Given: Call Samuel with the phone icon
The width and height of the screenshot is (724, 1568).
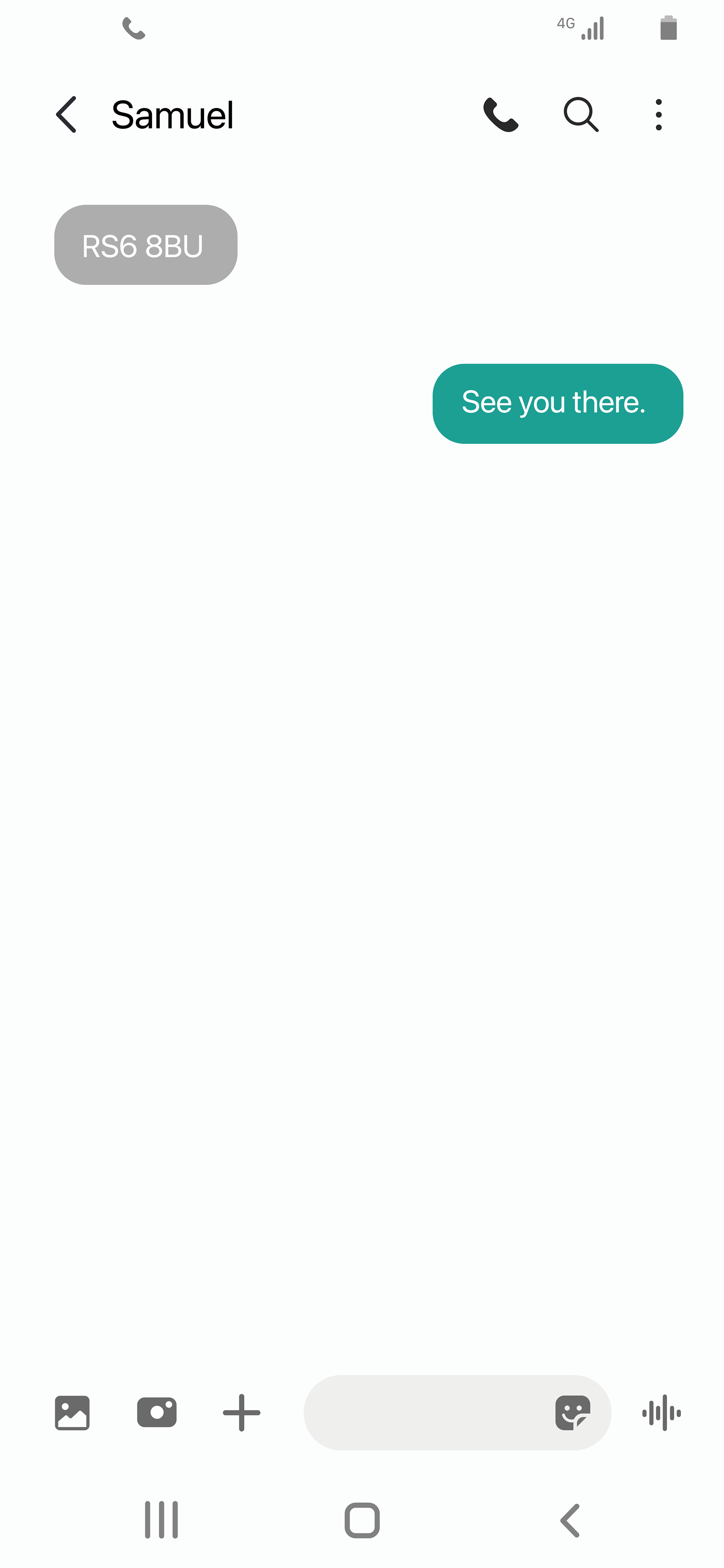Looking at the screenshot, I should point(500,115).
